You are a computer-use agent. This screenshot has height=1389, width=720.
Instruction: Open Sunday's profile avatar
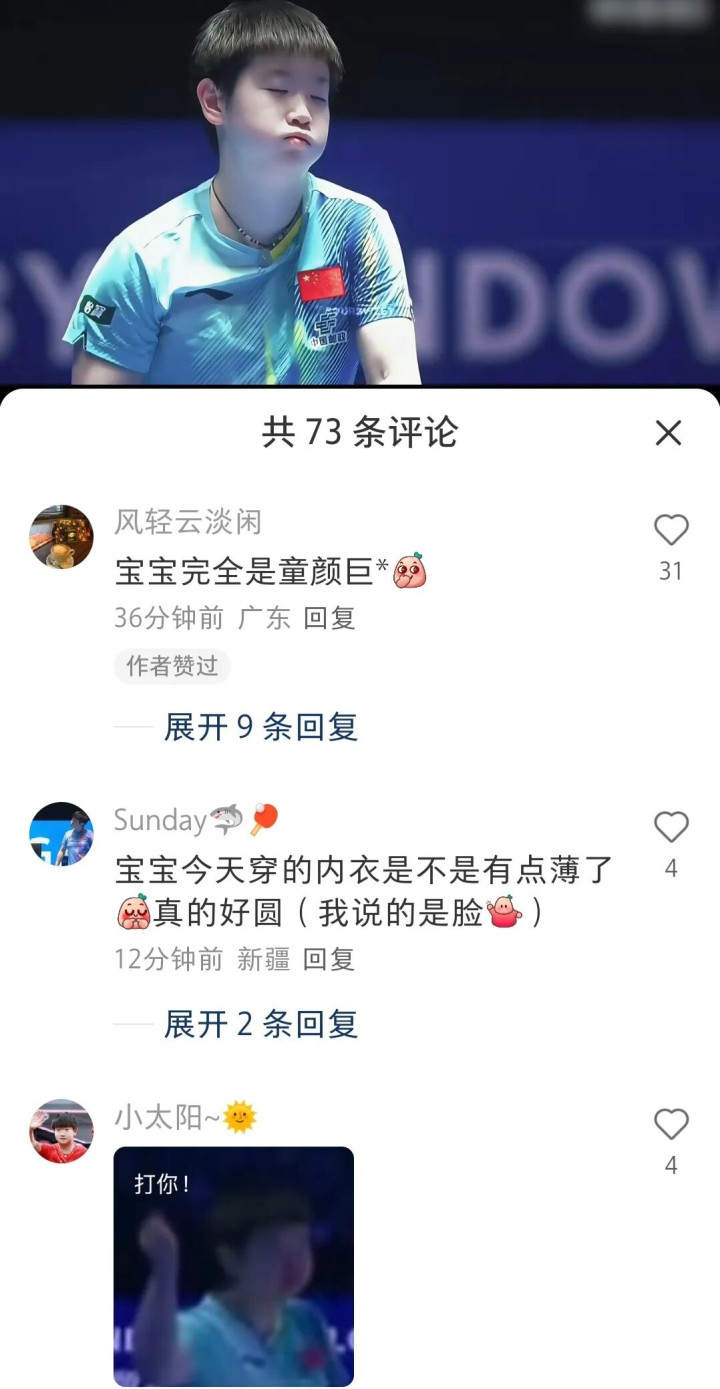pos(62,834)
